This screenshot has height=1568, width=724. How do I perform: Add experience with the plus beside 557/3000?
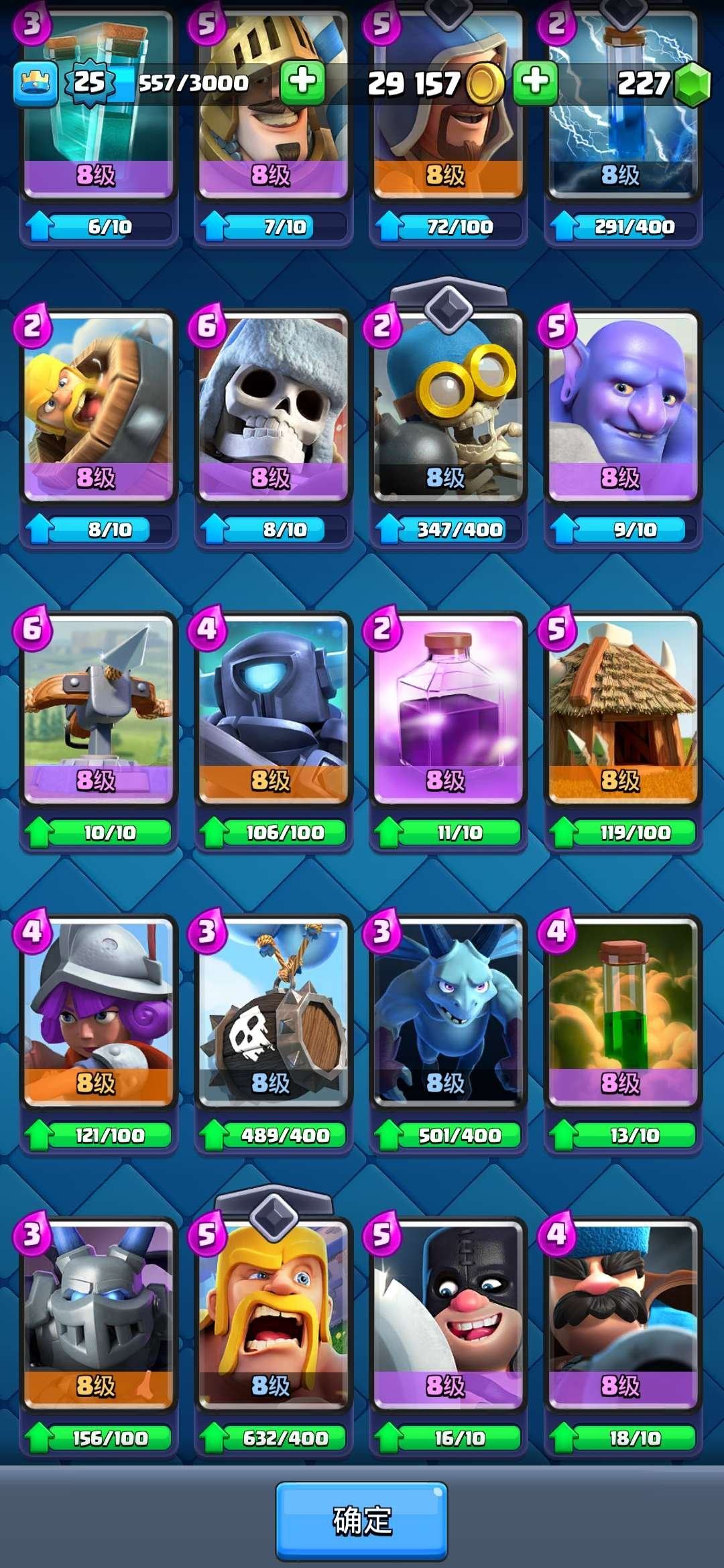tap(302, 82)
